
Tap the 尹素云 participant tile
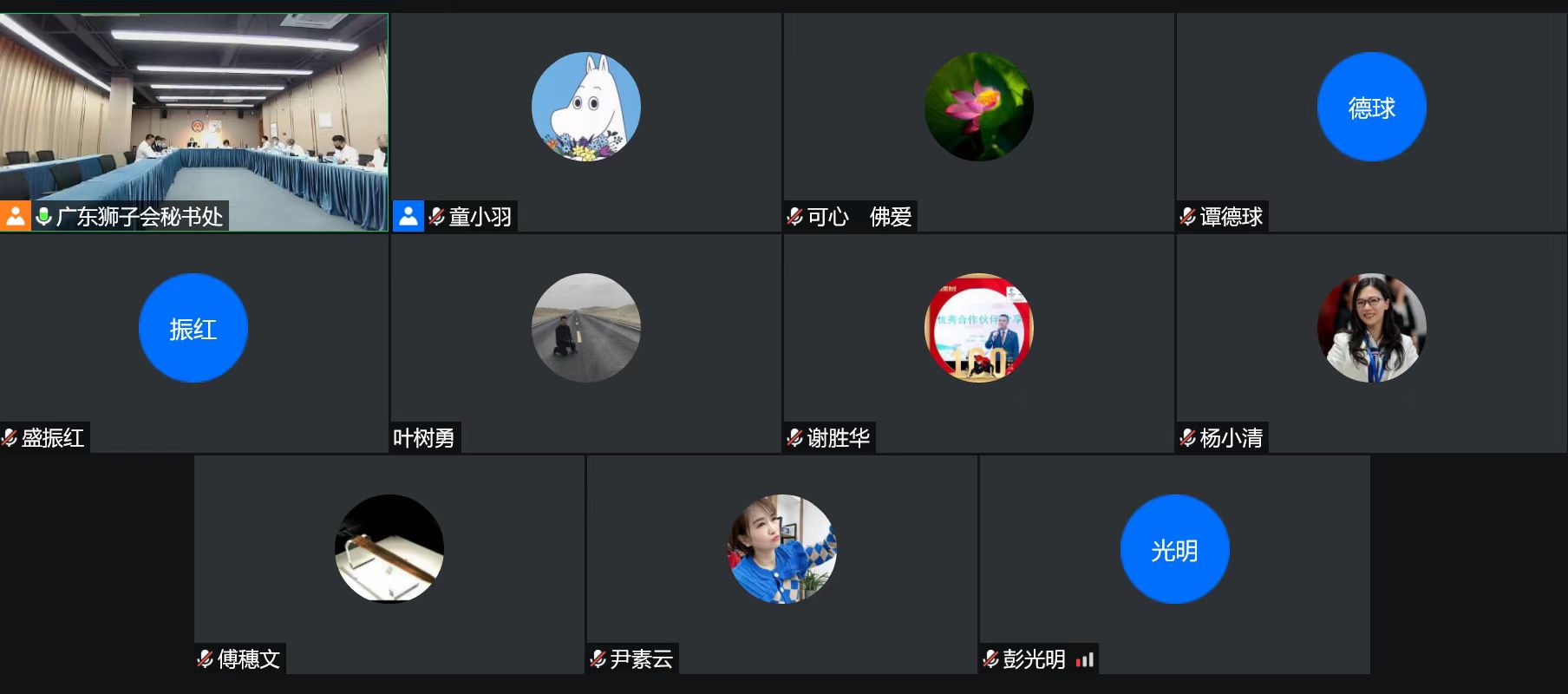click(x=781, y=564)
